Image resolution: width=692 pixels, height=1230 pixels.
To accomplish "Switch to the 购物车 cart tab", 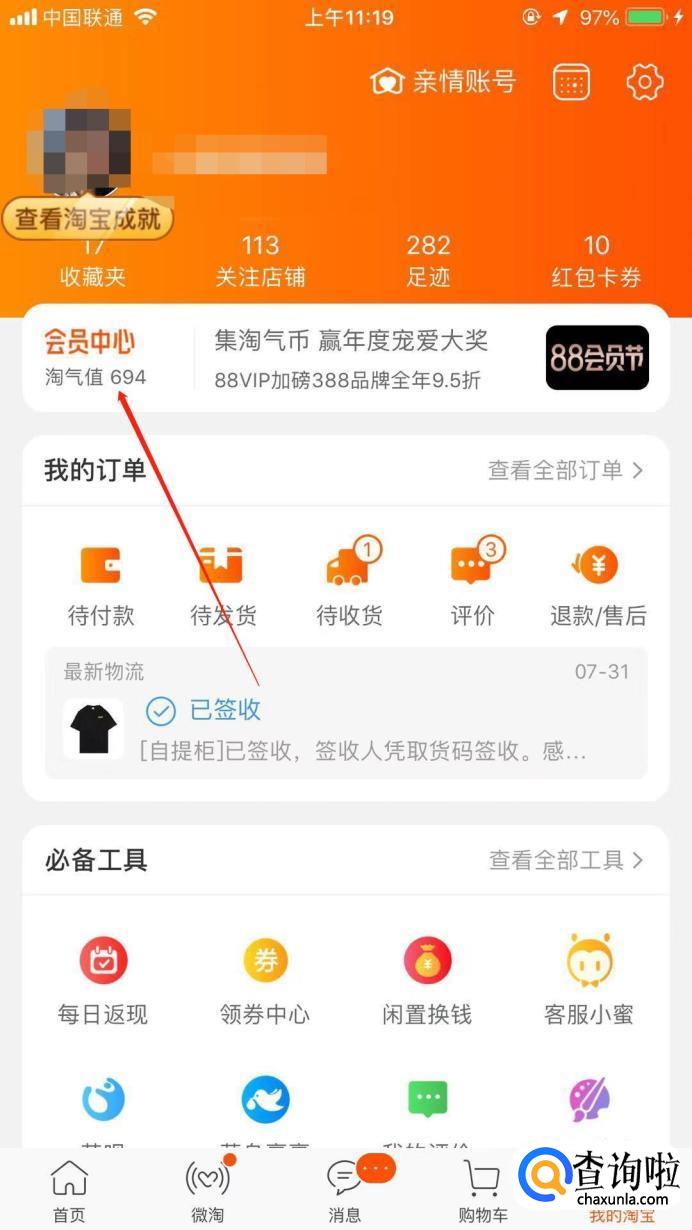I will click(483, 1192).
